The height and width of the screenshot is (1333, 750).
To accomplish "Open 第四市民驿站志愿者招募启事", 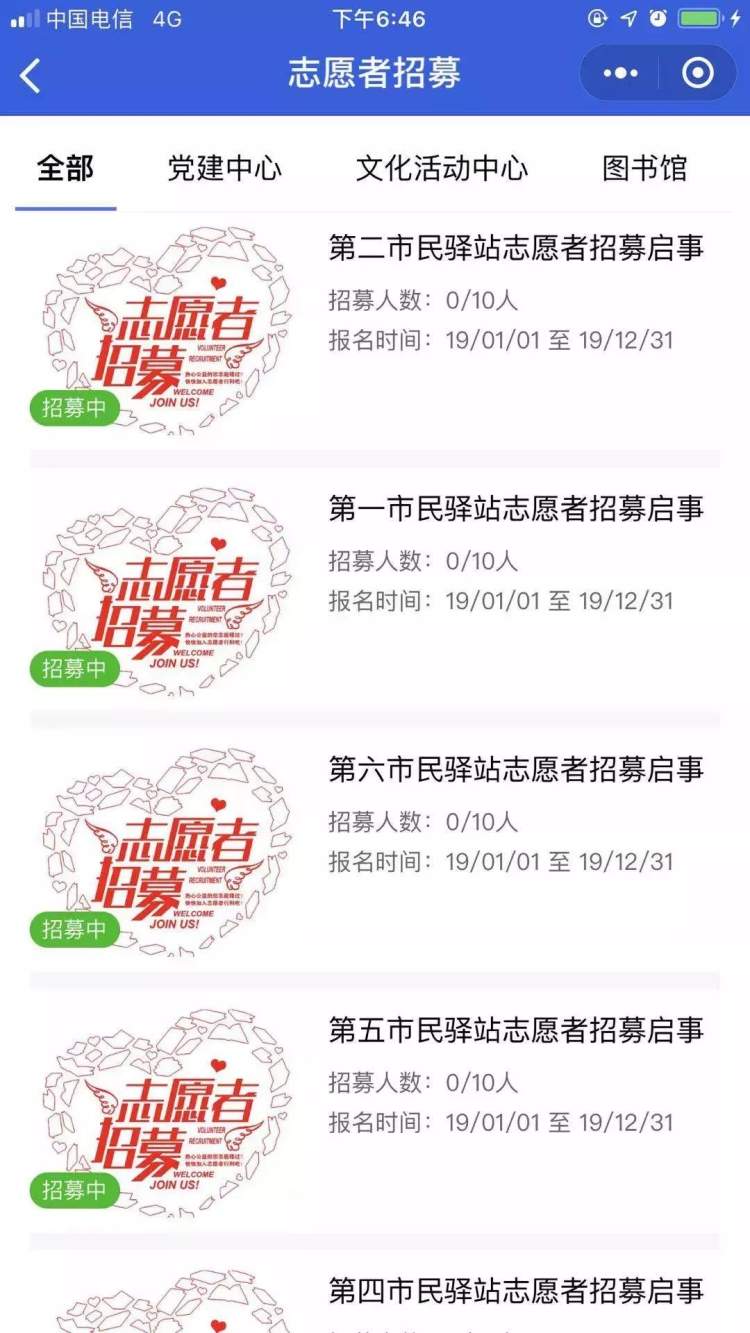I will pyautogui.click(x=516, y=1290).
